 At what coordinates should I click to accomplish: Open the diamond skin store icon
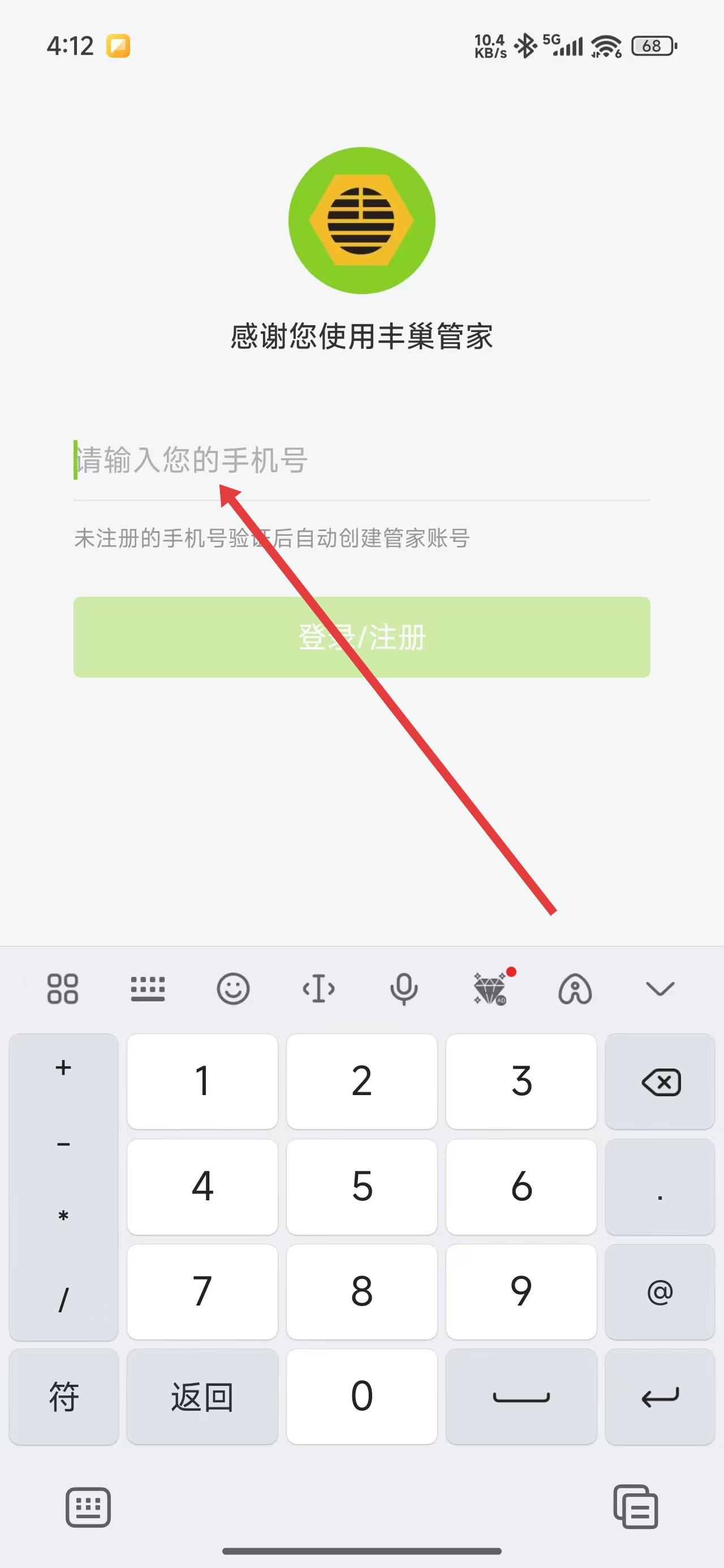click(490, 989)
